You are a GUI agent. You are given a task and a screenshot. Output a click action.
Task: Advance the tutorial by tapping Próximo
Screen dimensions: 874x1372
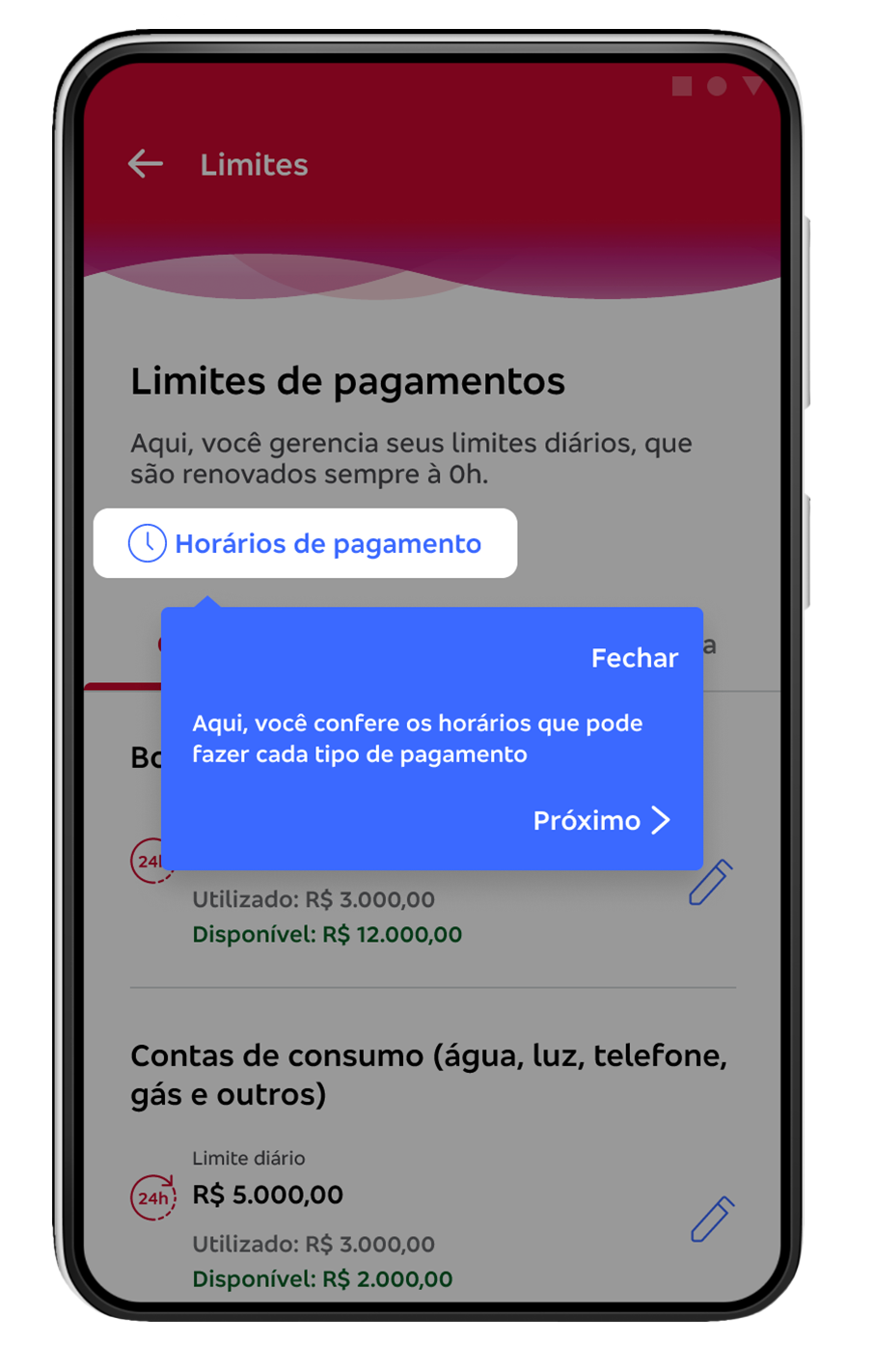(601, 820)
